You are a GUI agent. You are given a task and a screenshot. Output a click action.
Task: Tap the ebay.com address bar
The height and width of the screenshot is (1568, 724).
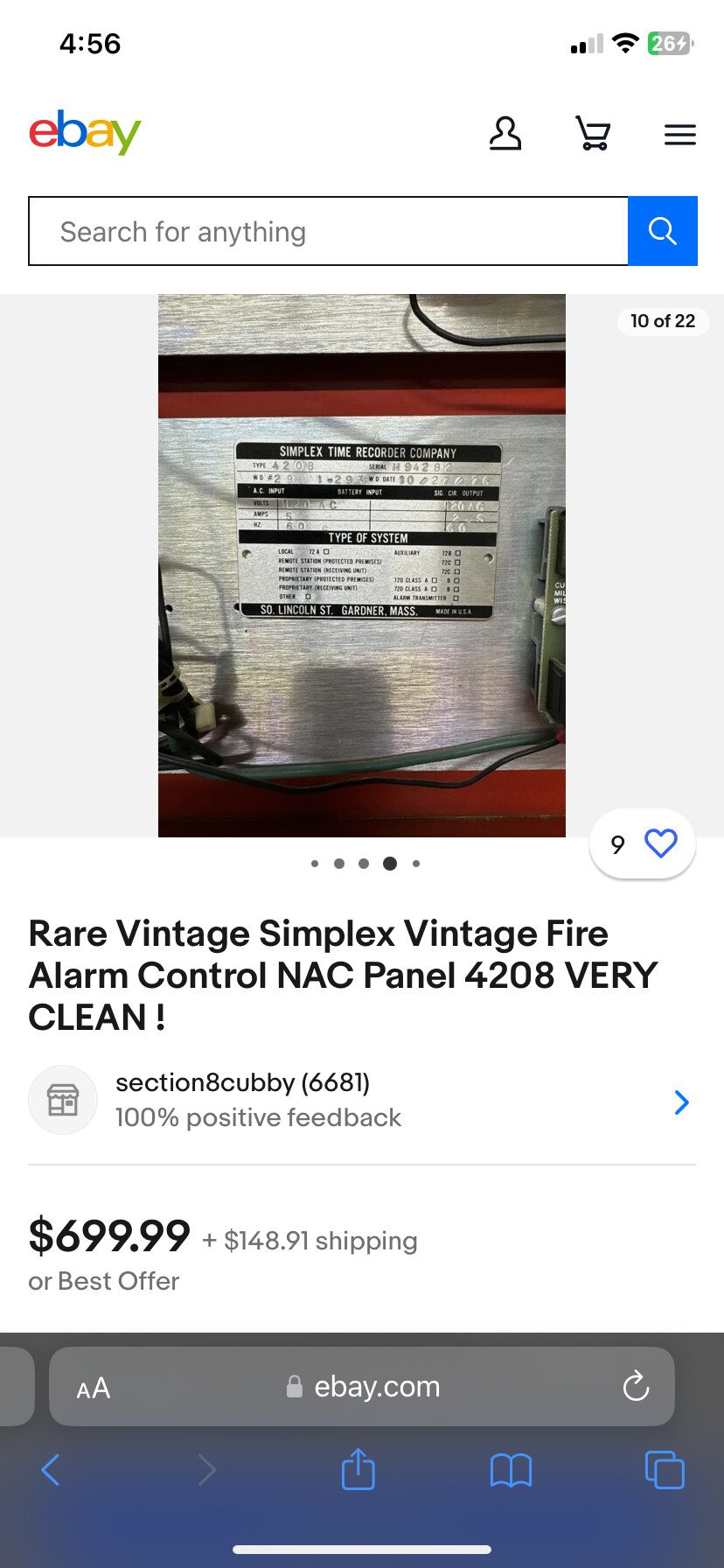point(376,1387)
